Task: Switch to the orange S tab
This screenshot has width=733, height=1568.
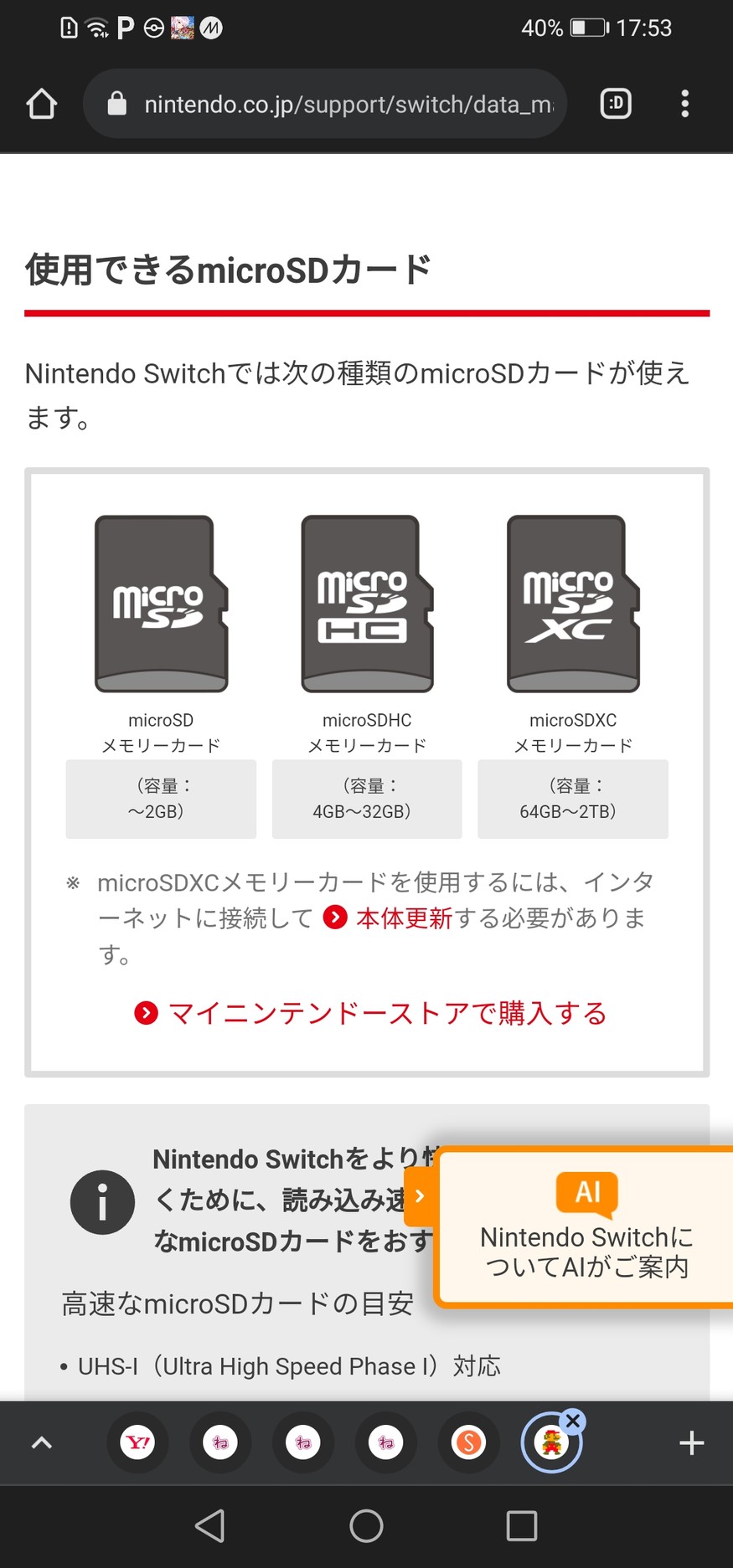Action: tap(468, 1442)
